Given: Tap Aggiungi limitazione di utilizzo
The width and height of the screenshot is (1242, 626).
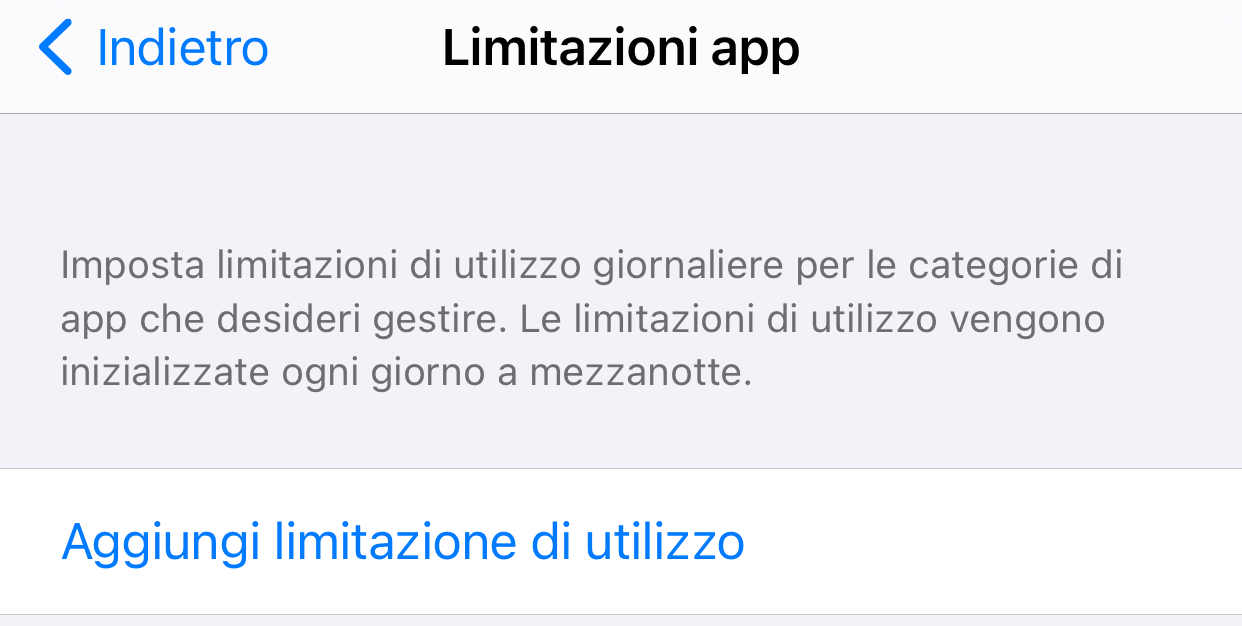Looking at the screenshot, I should 403,541.
